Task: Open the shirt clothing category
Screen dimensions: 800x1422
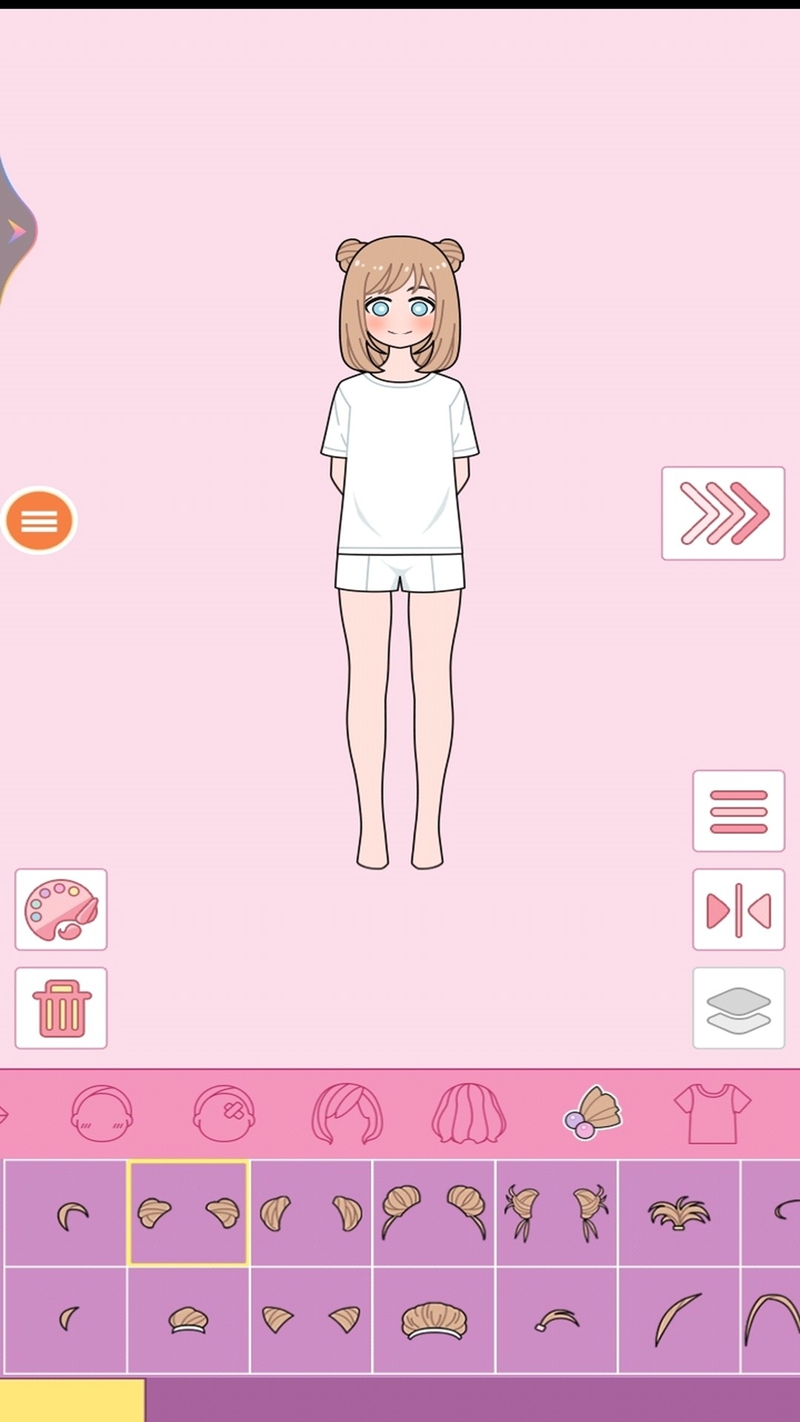Action: [712, 1112]
